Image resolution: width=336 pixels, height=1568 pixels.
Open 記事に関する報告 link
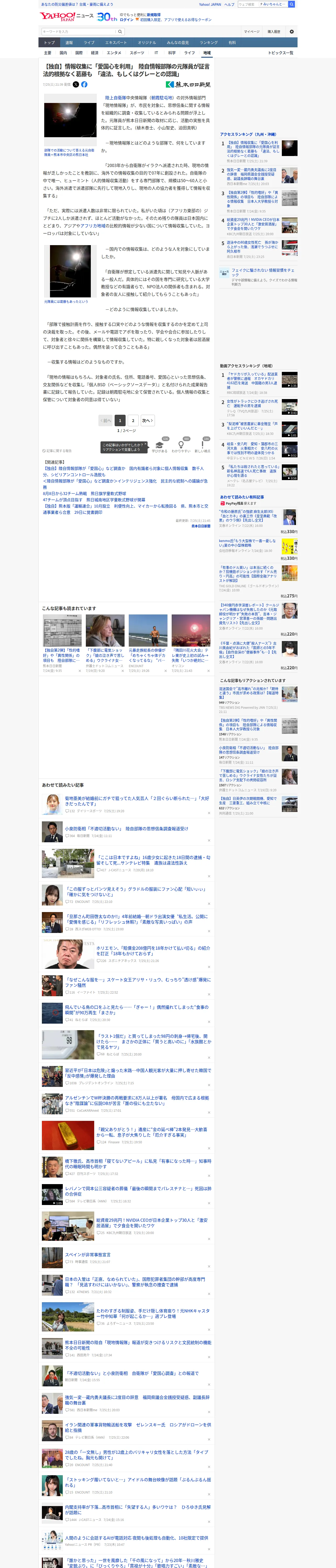[57, 451]
